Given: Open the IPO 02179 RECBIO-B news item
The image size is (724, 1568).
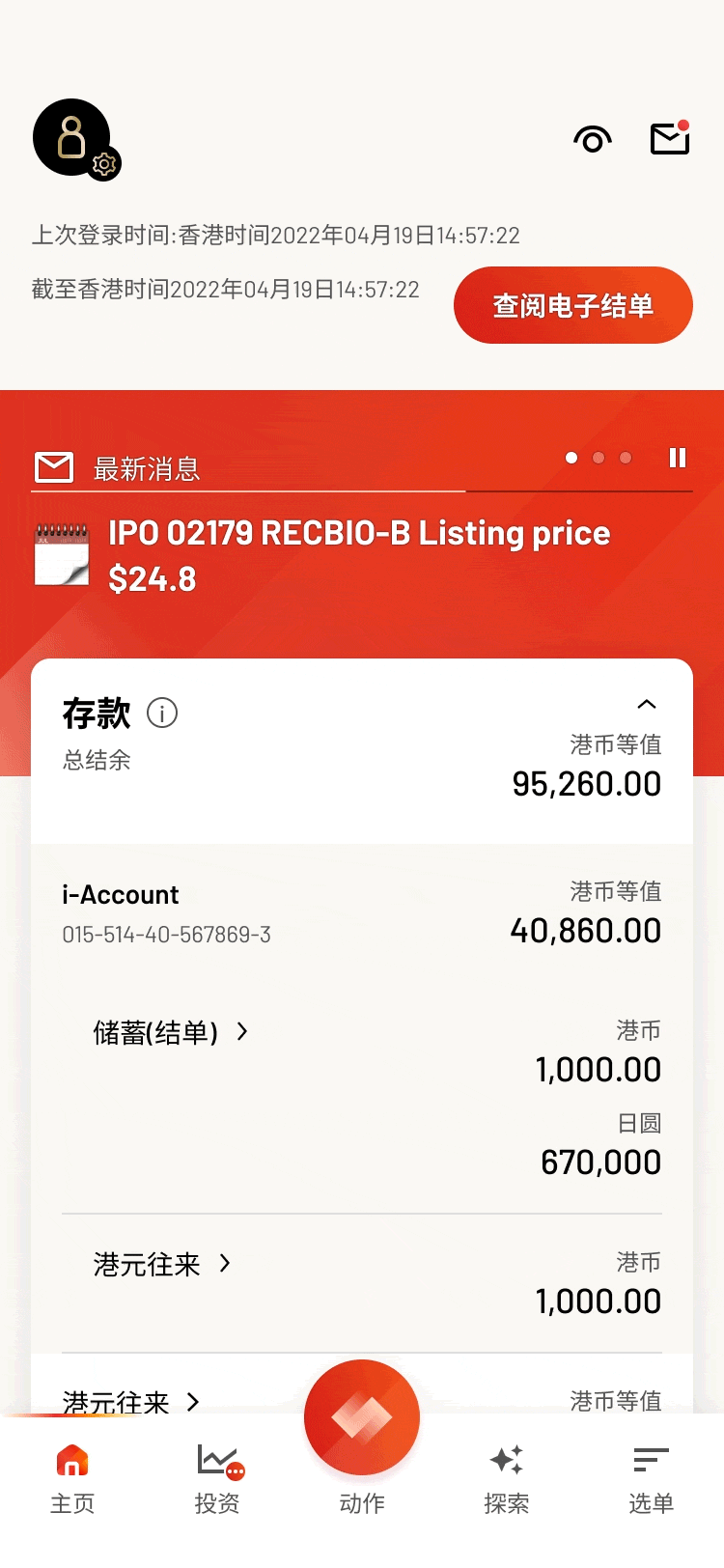Looking at the screenshot, I should click(x=359, y=556).
